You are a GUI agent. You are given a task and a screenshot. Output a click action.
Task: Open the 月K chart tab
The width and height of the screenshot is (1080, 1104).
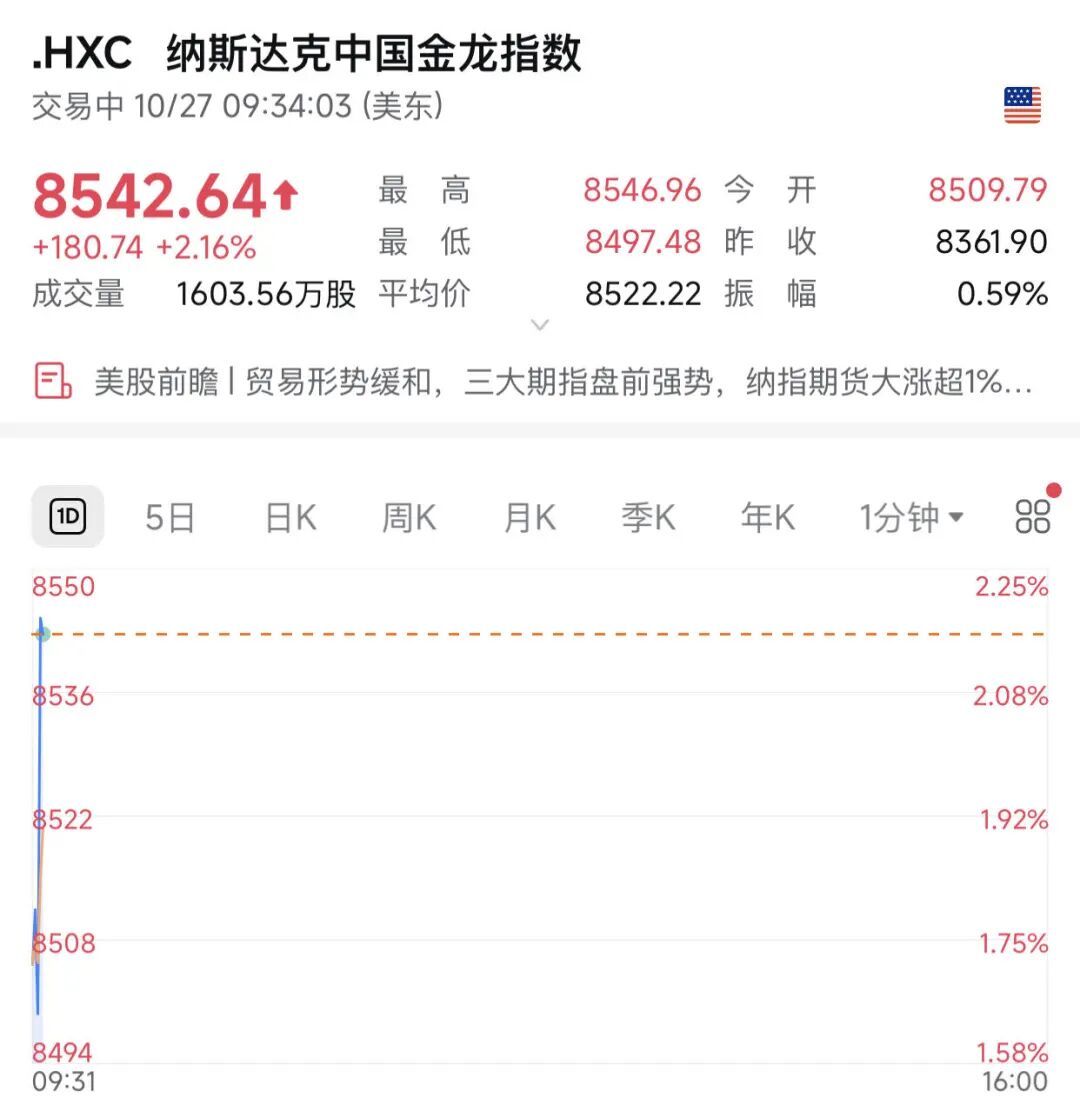(529, 518)
